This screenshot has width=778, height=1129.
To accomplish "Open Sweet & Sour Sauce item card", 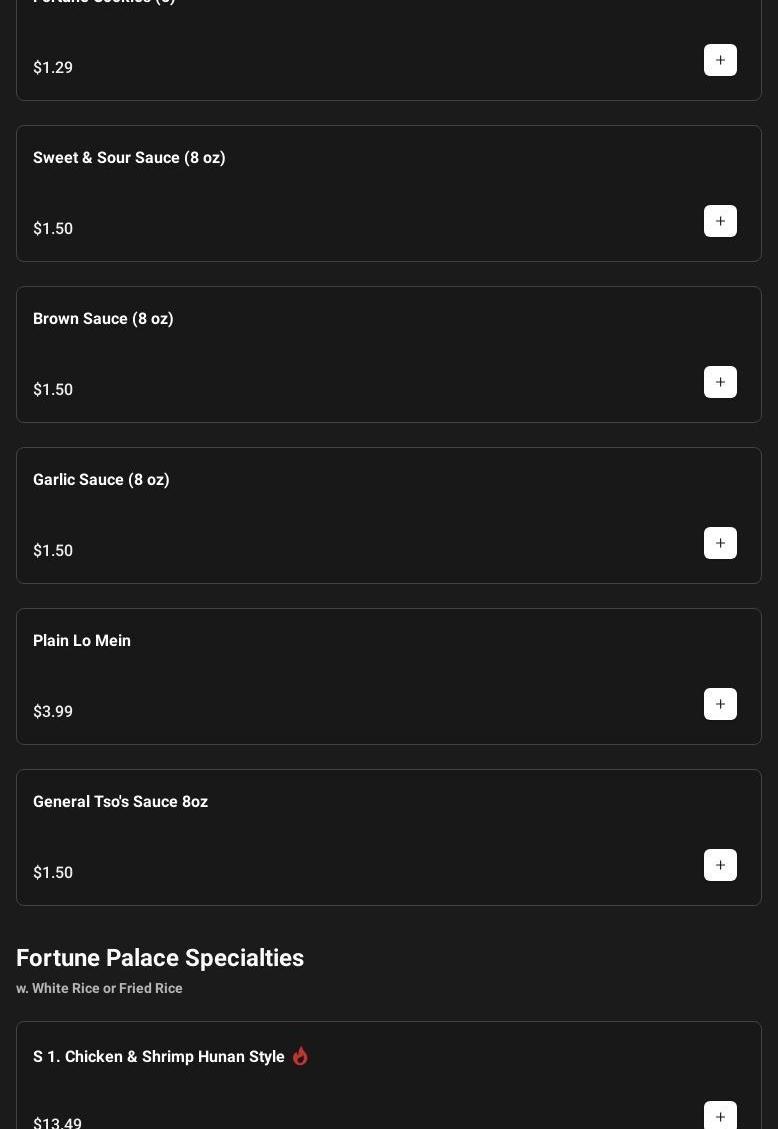I will click(x=129, y=158).
